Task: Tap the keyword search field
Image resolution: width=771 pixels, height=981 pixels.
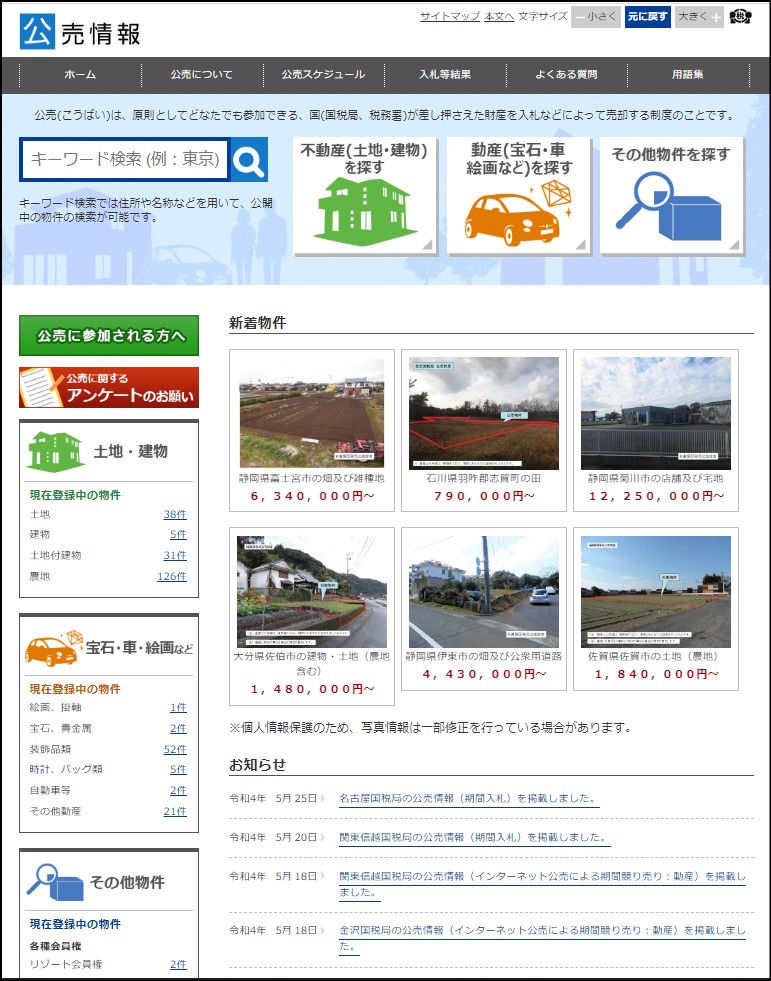Action: coord(125,159)
